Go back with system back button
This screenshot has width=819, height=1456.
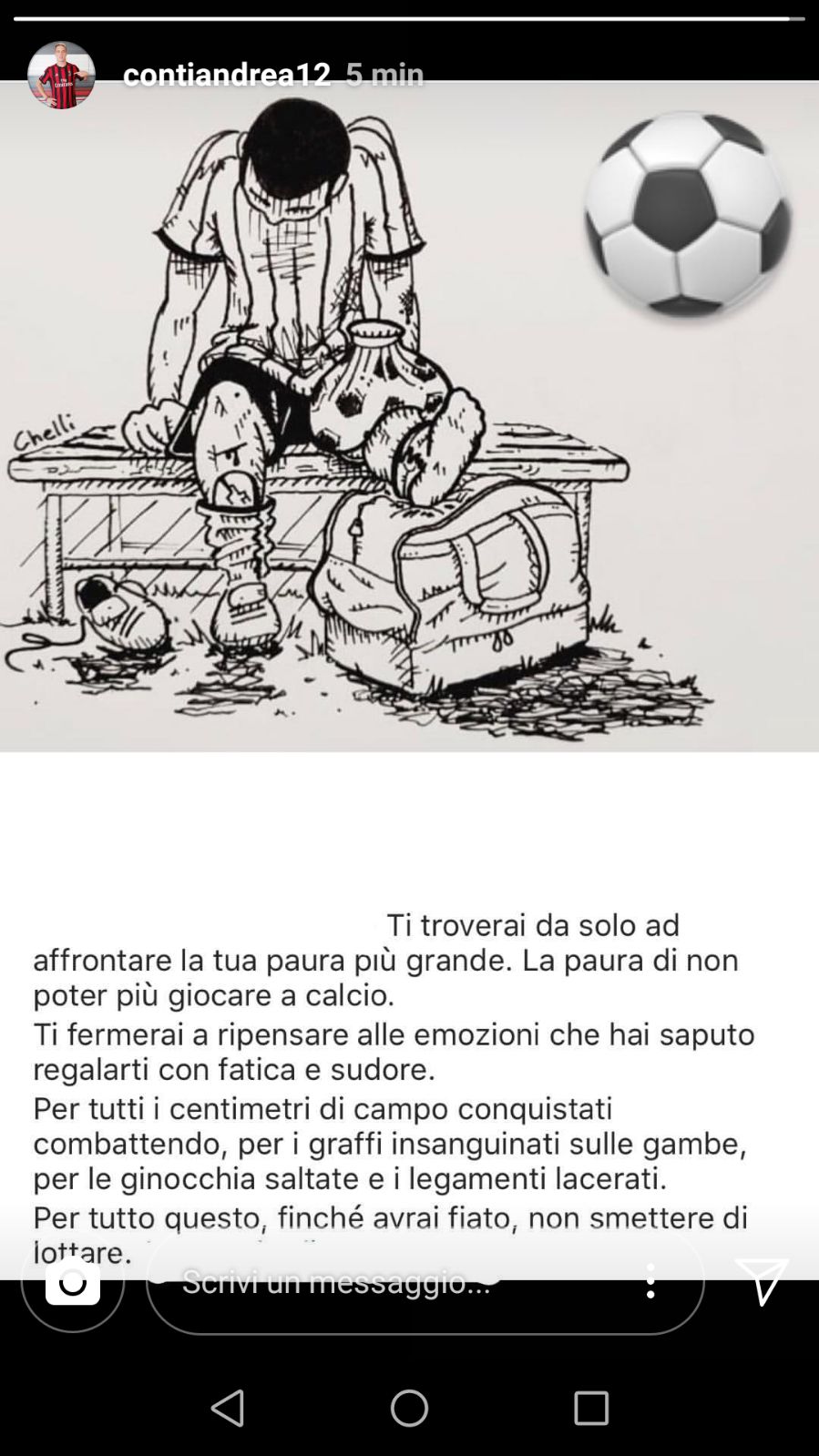tap(227, 1408)
